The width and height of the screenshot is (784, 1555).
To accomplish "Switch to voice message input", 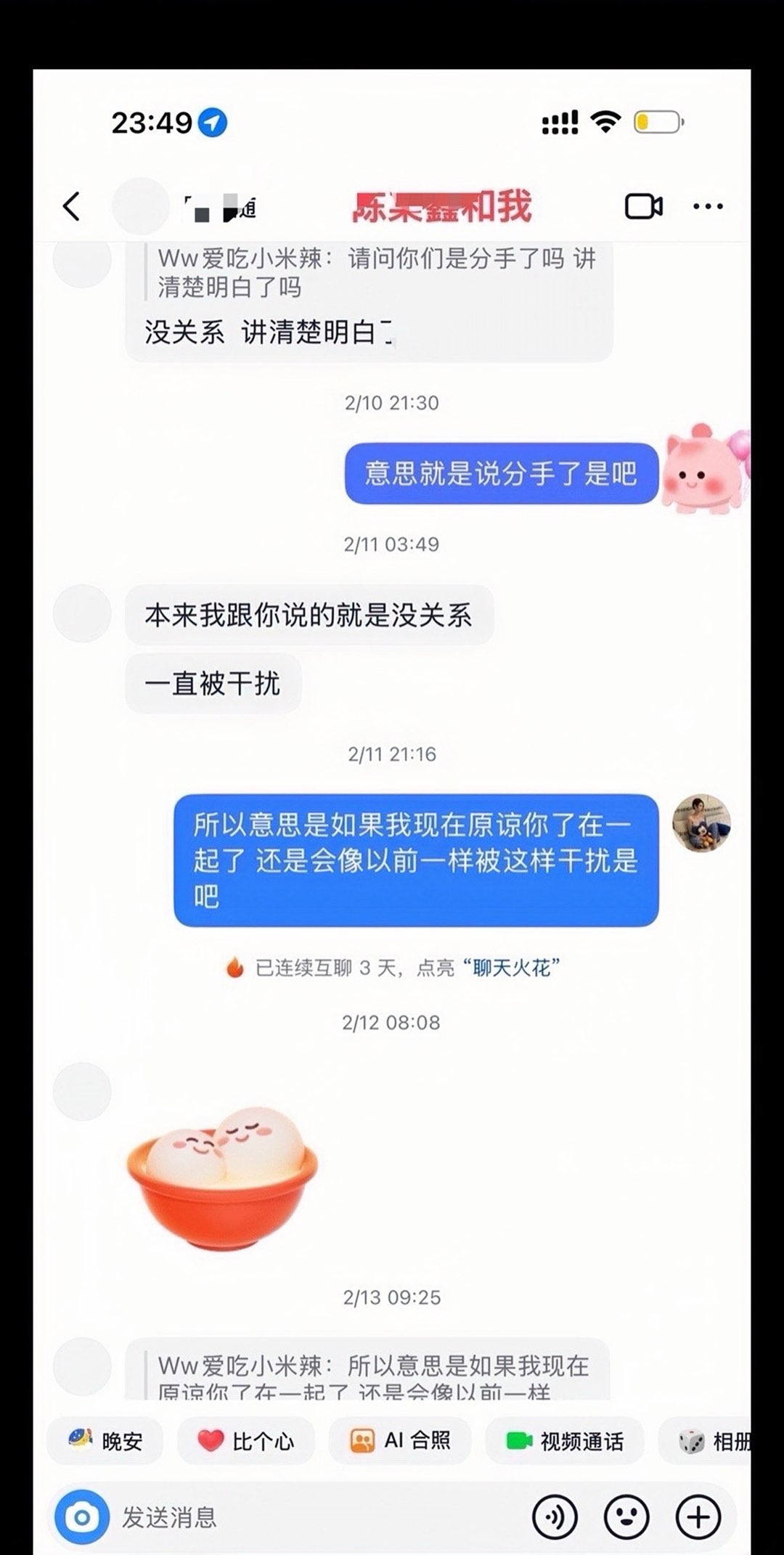I will point(555,1517).
